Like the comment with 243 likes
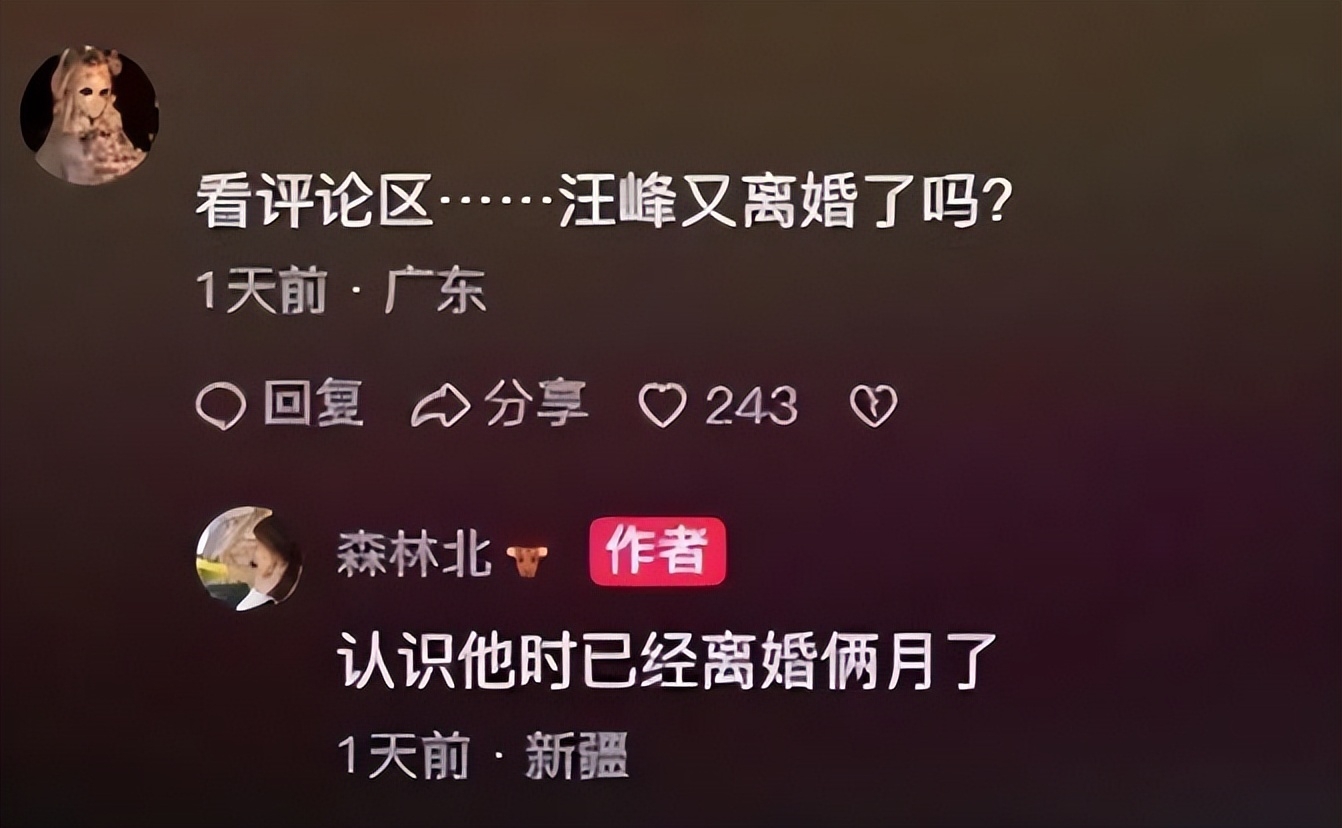Viewport: 1342px width, 828px height. tap(663, 406)
